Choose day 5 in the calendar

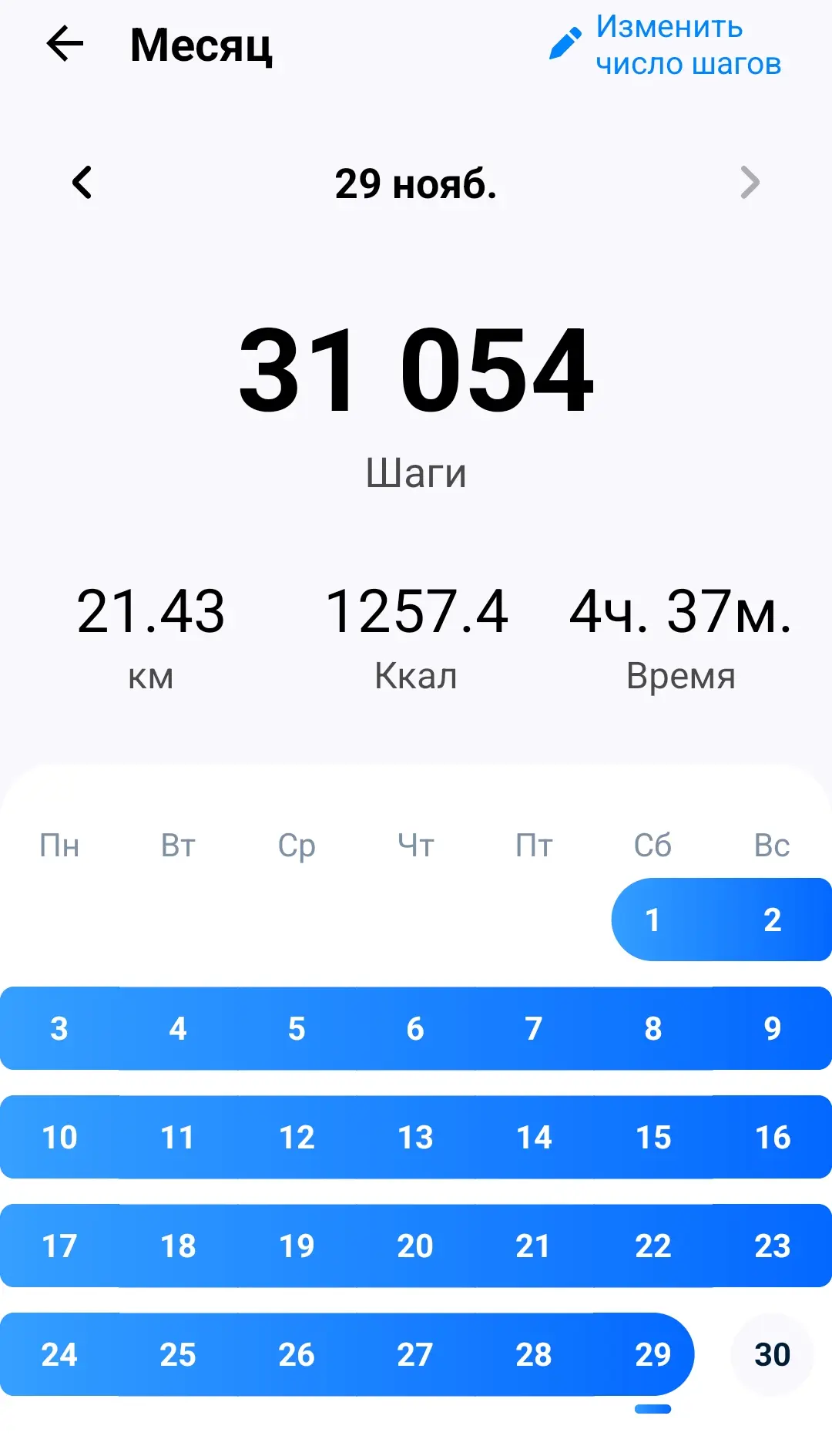click(x=297, y=1028)
